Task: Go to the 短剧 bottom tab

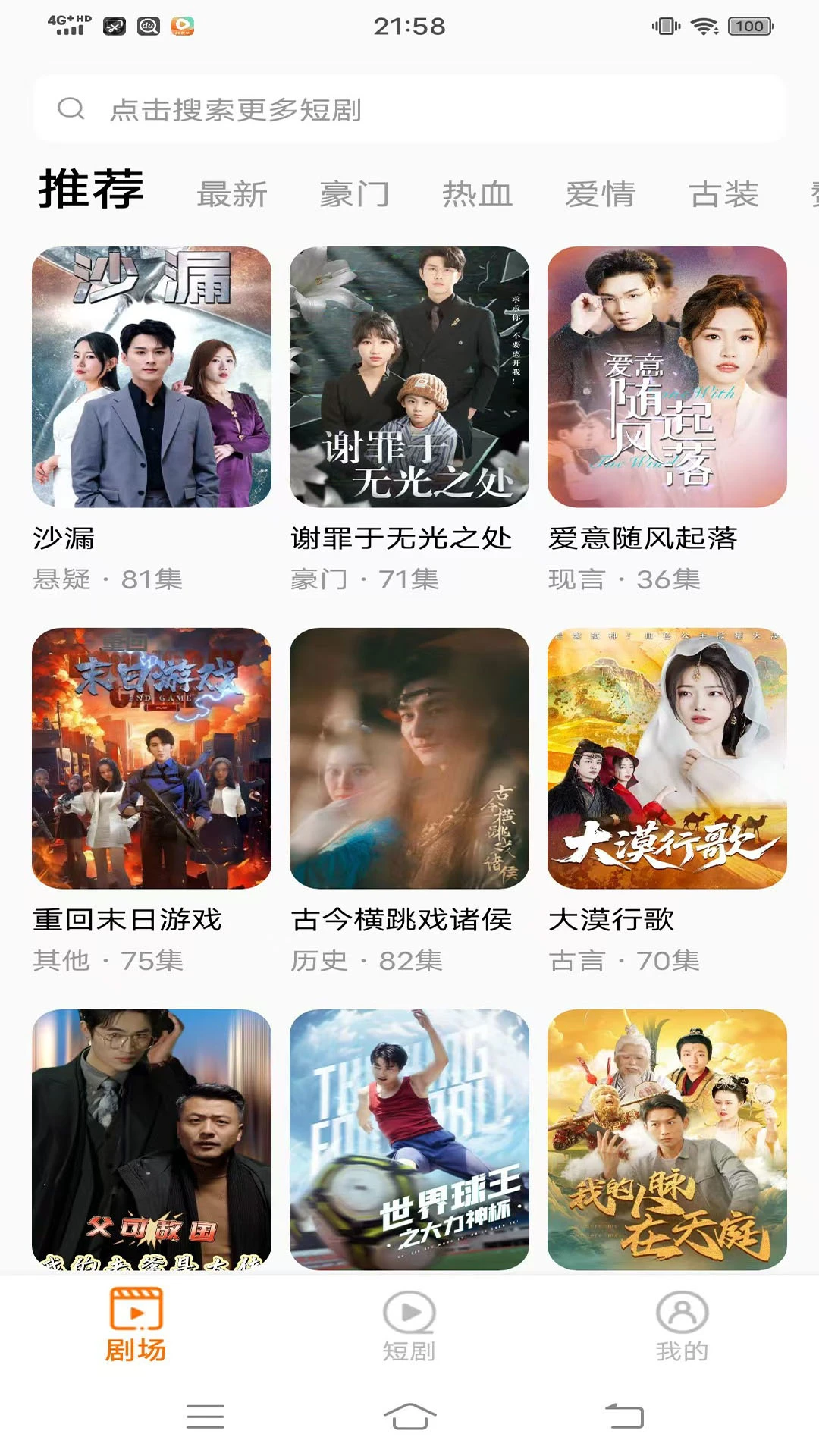Action: click(x=409, y=1326)
